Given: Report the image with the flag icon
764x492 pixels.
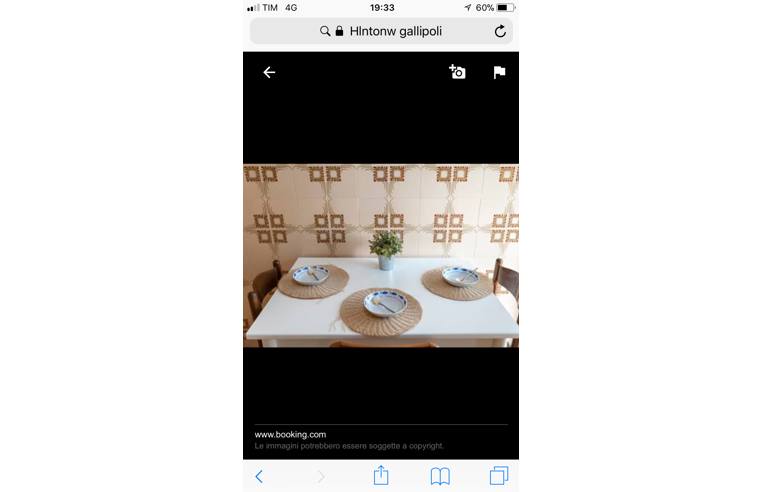Looking at the screenshot, I should pyautogui.click(x=499, y=72).
